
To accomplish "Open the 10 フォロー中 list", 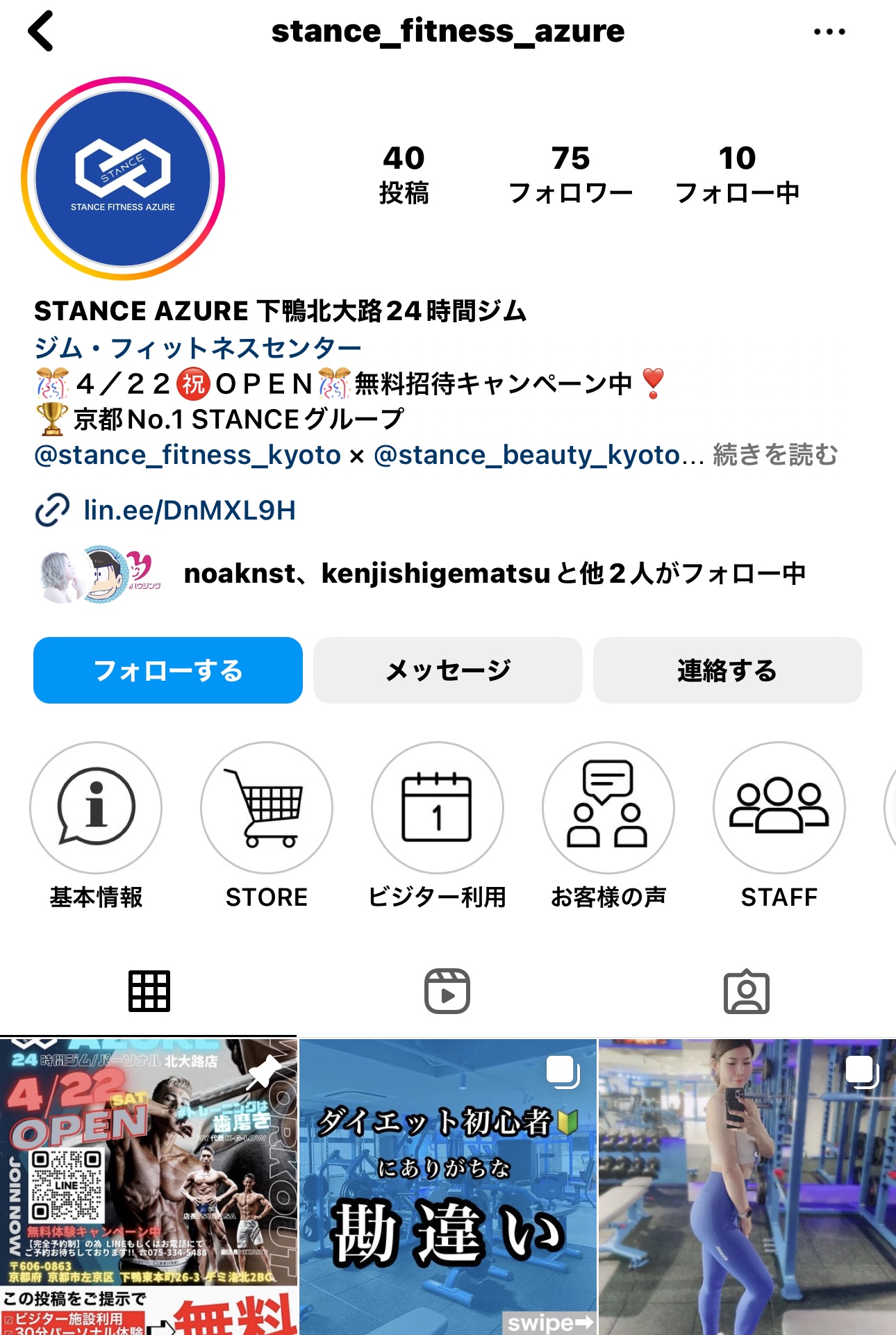I will pyautogui.click(x=737, y=174).
